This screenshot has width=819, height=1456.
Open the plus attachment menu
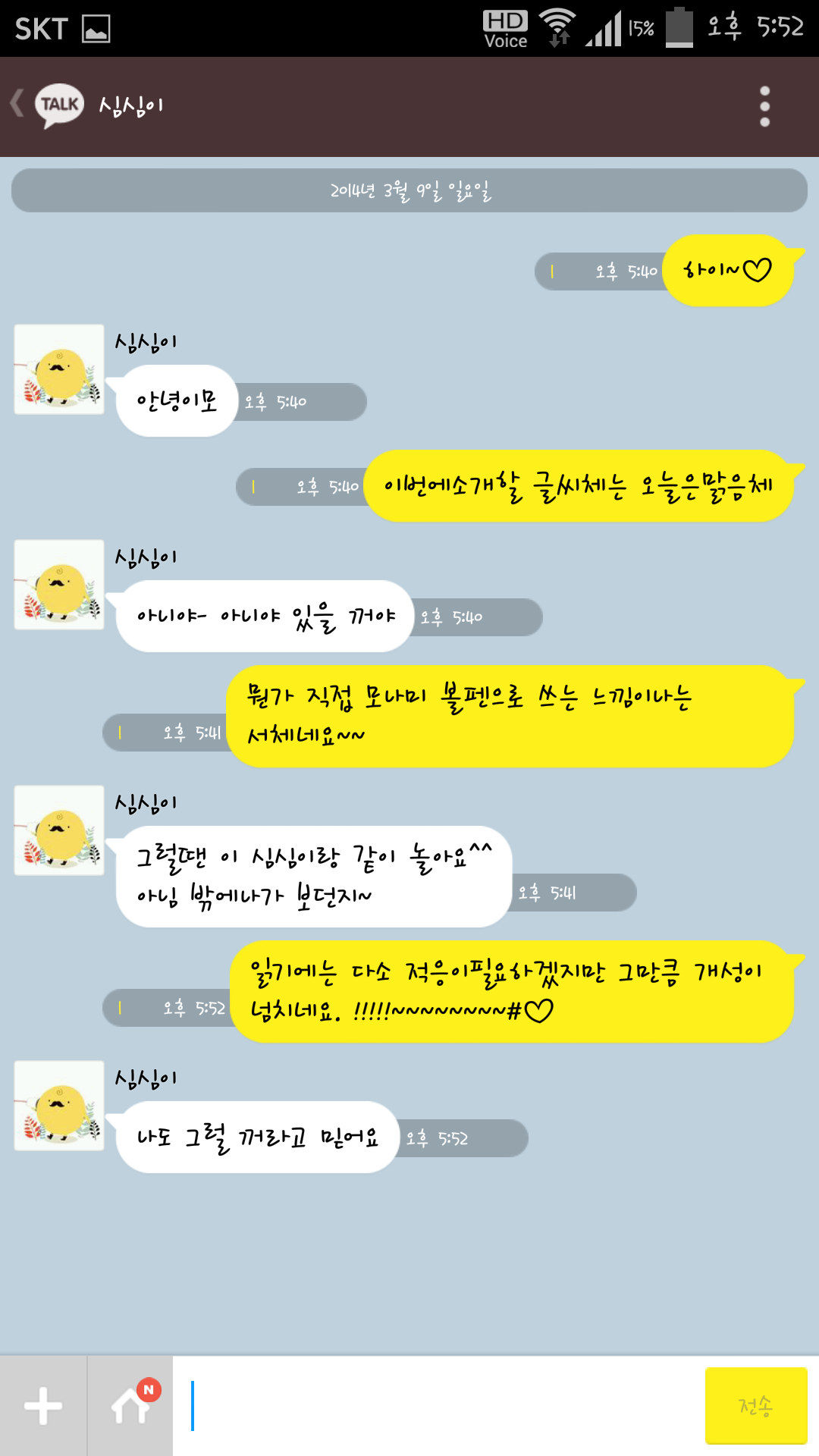point(43,1406)
